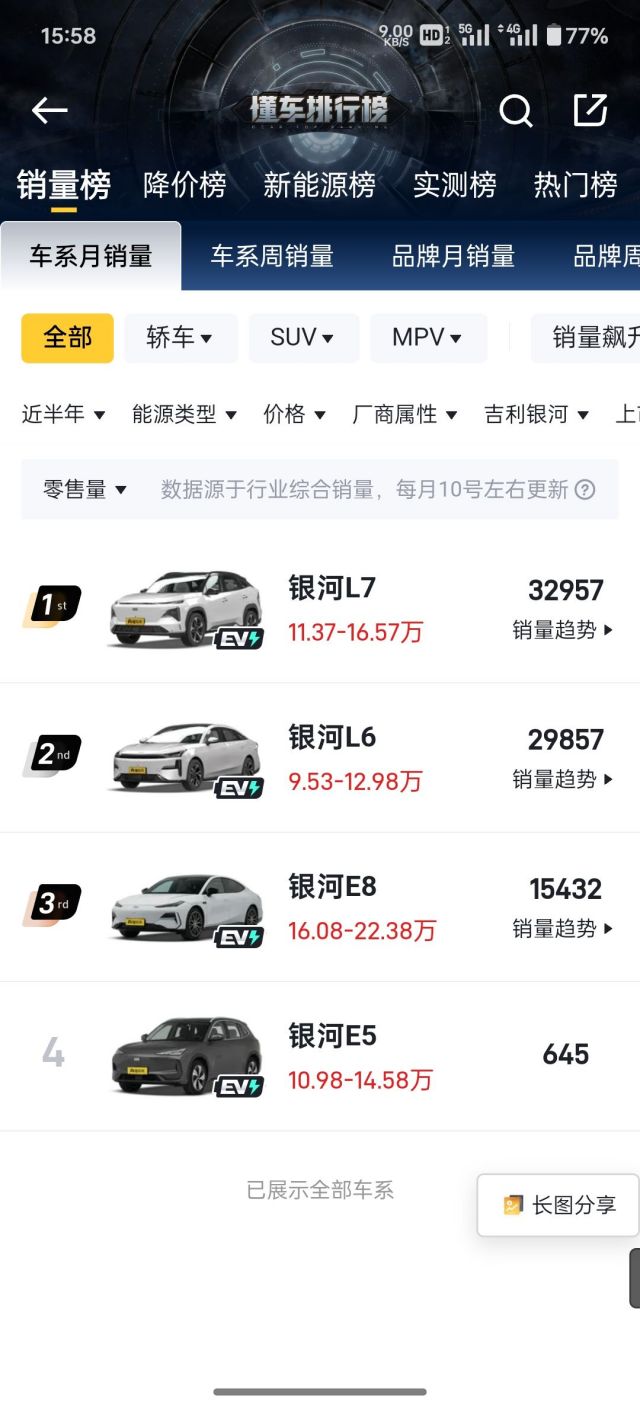Open the 零售量 data type dropdown
Screen dimensions: 640x1408
coord(84,489)
